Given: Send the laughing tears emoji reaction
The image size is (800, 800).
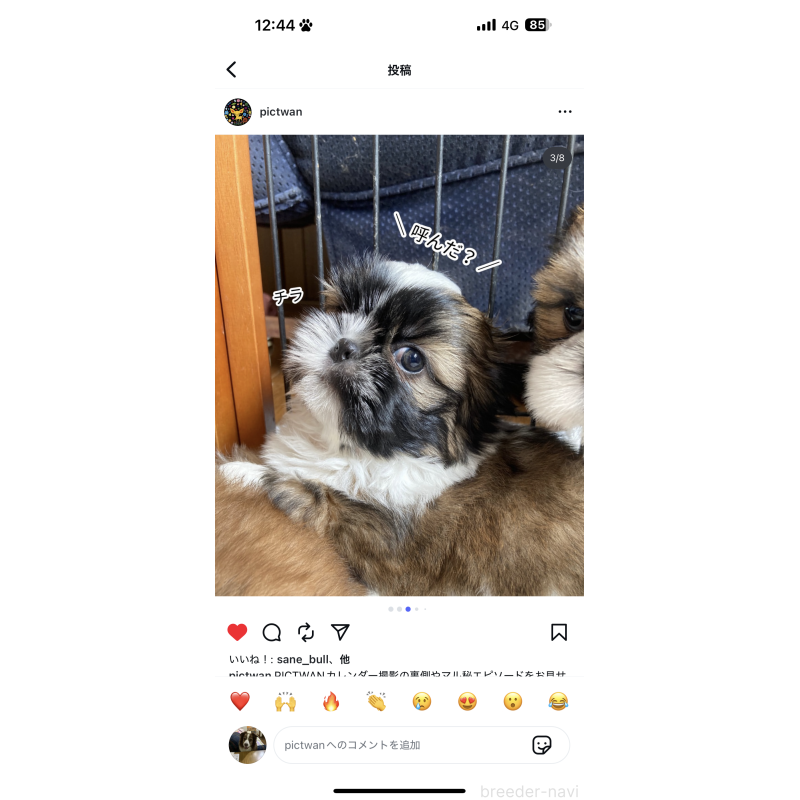Looking at the screenshot, I should pyautogui.click(x=558, y=701).
